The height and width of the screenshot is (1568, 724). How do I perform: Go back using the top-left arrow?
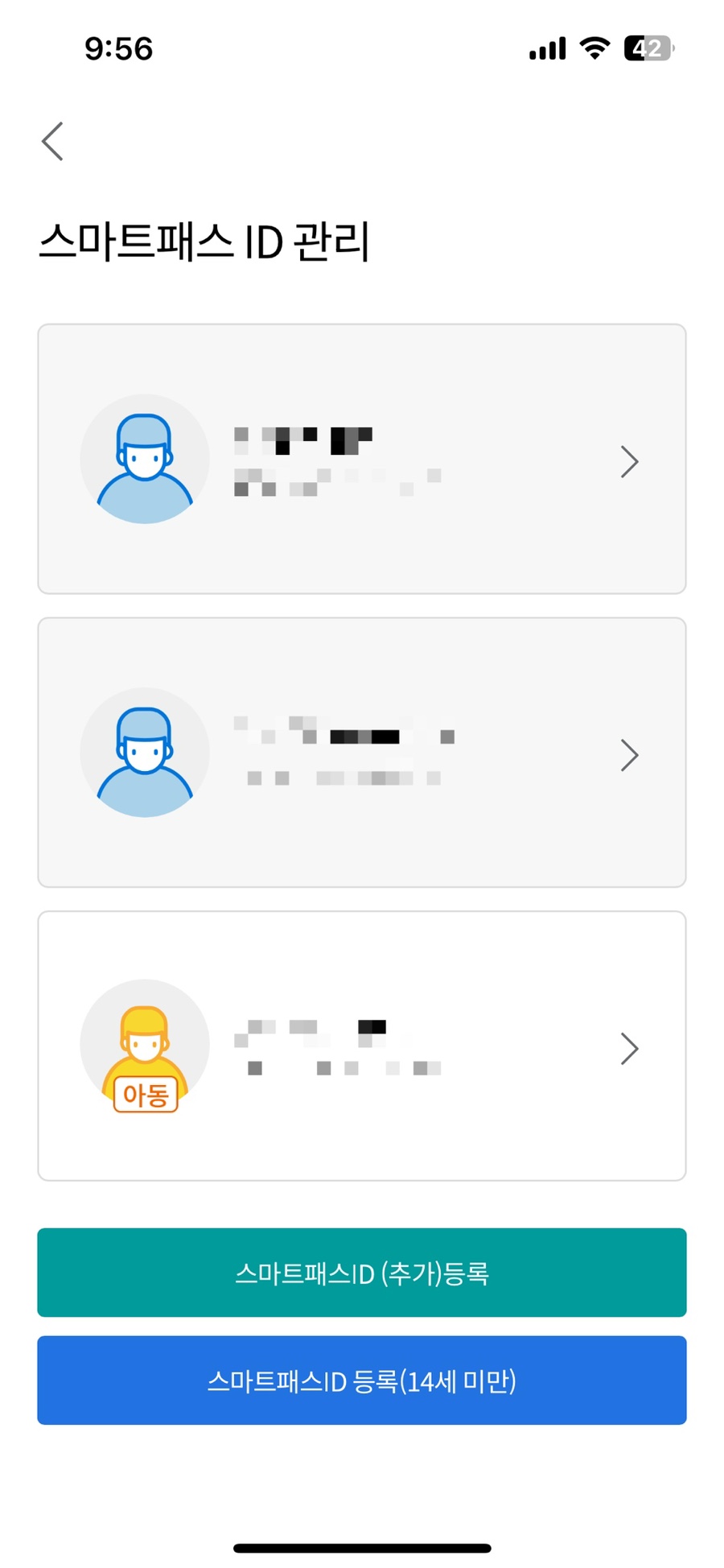[52, 142]
